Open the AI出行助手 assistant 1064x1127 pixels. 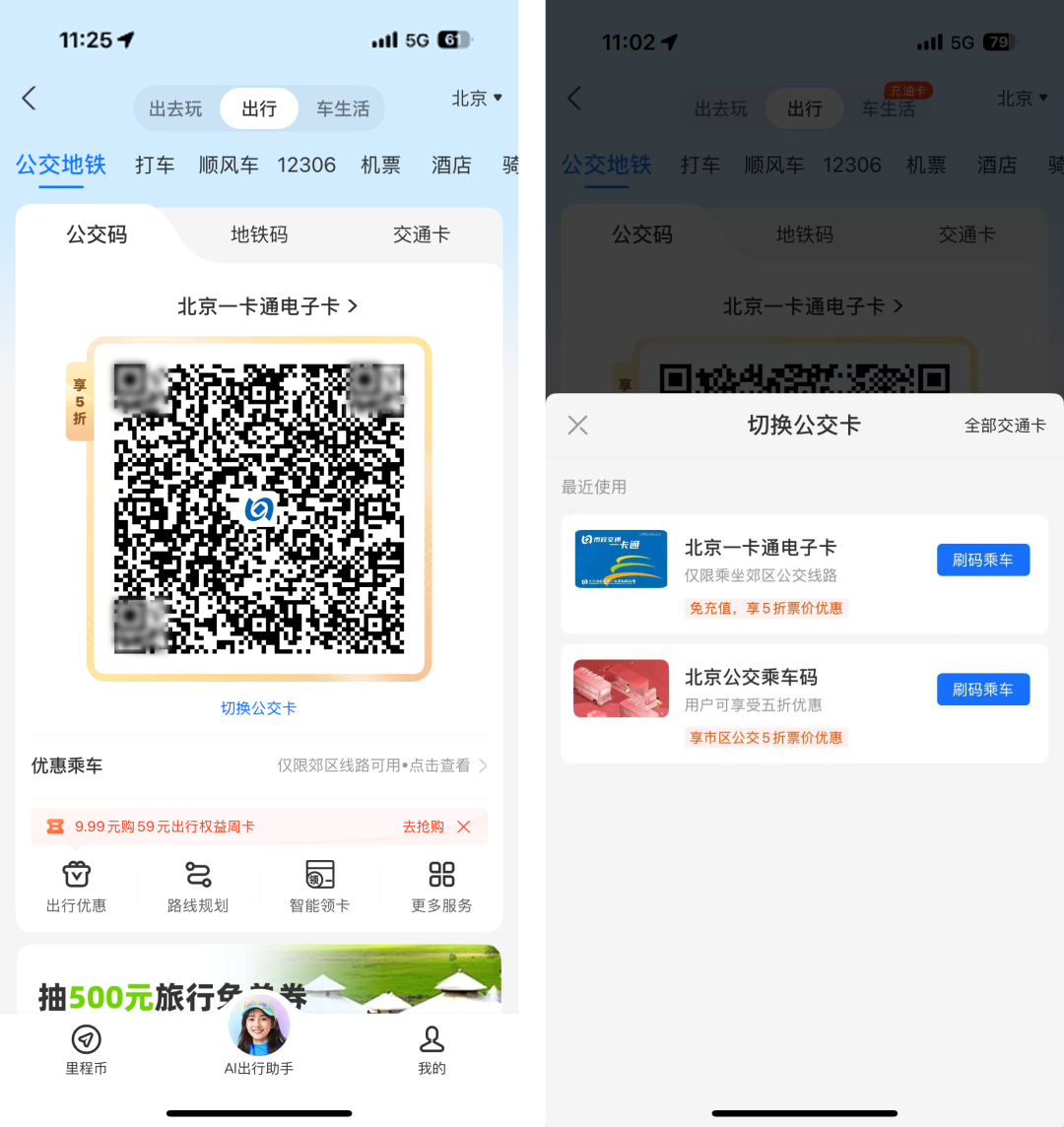[259, 1034]
